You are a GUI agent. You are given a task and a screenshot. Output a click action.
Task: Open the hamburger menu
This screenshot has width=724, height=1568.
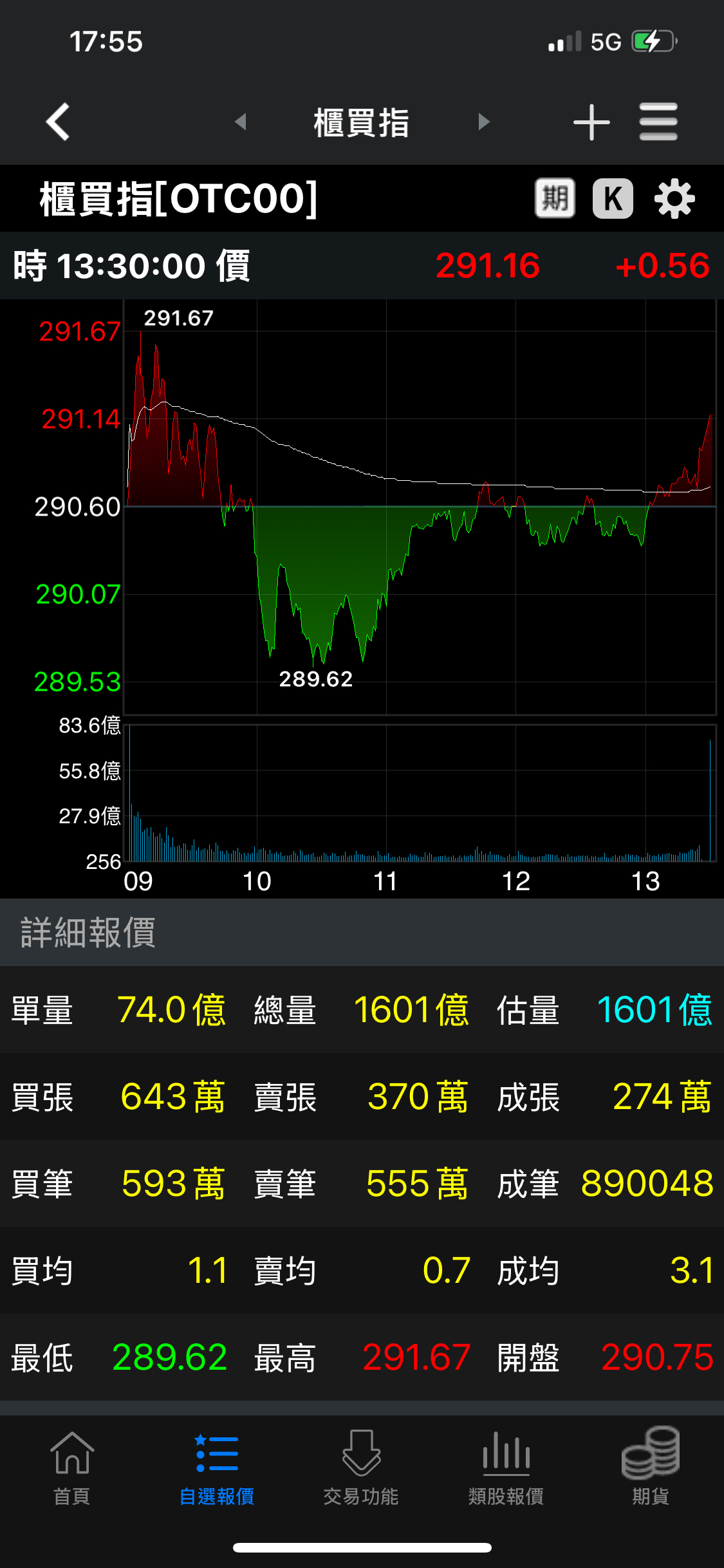tap(658, 122)
